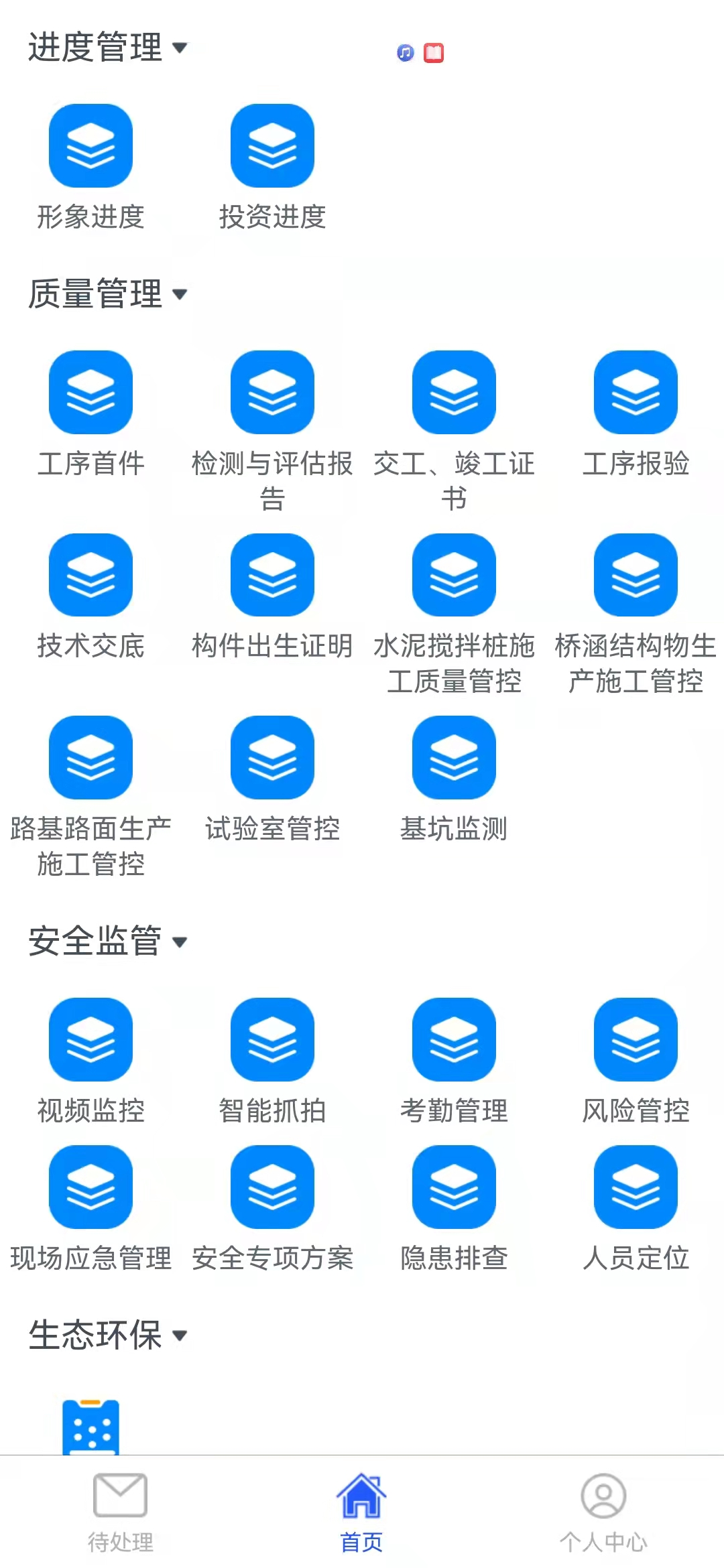The width and height of the screenshot is (724, 1568).
Task: Open 隐患排查 module
Action: (454, 1187)
